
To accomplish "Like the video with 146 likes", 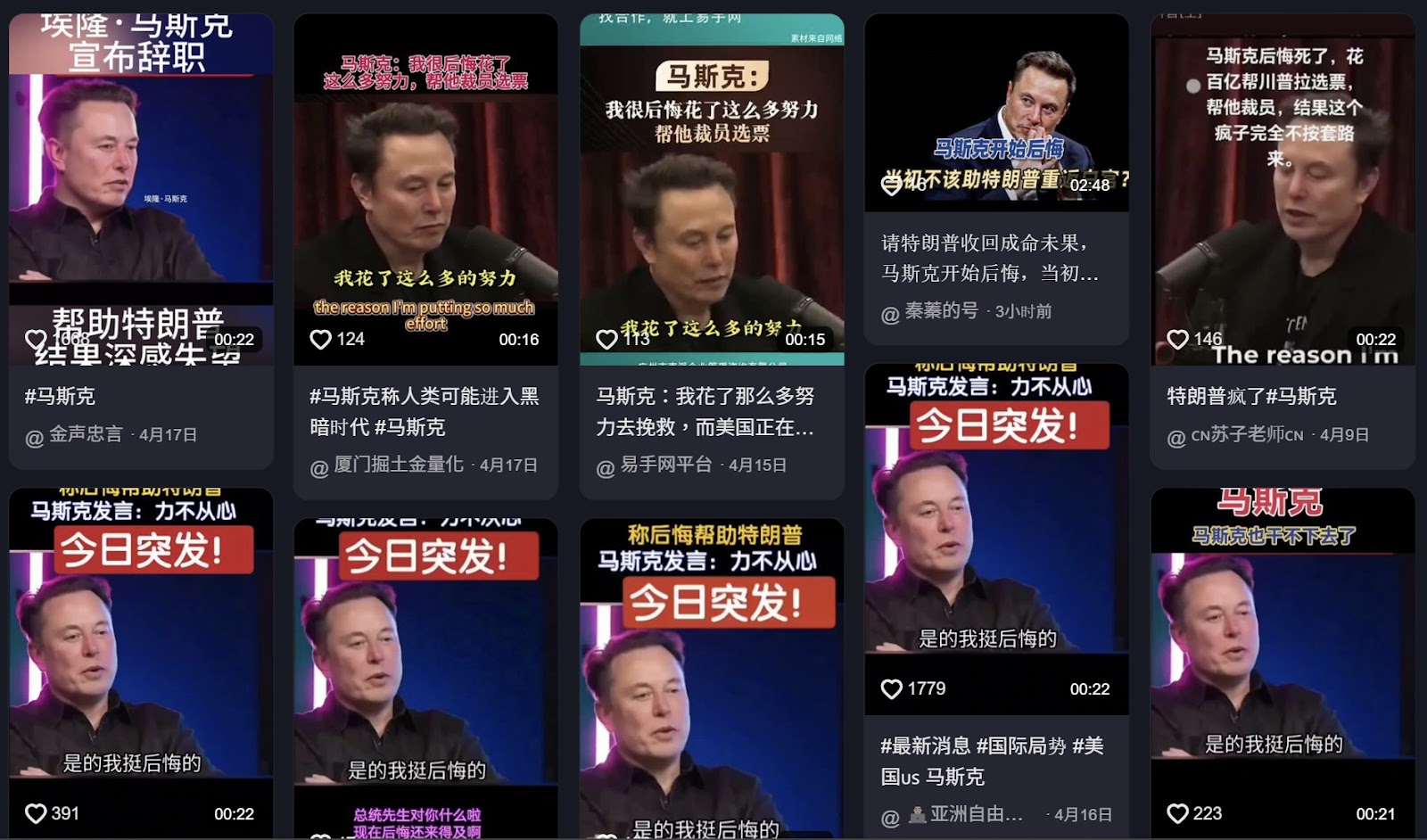I will coord(1178,340).
